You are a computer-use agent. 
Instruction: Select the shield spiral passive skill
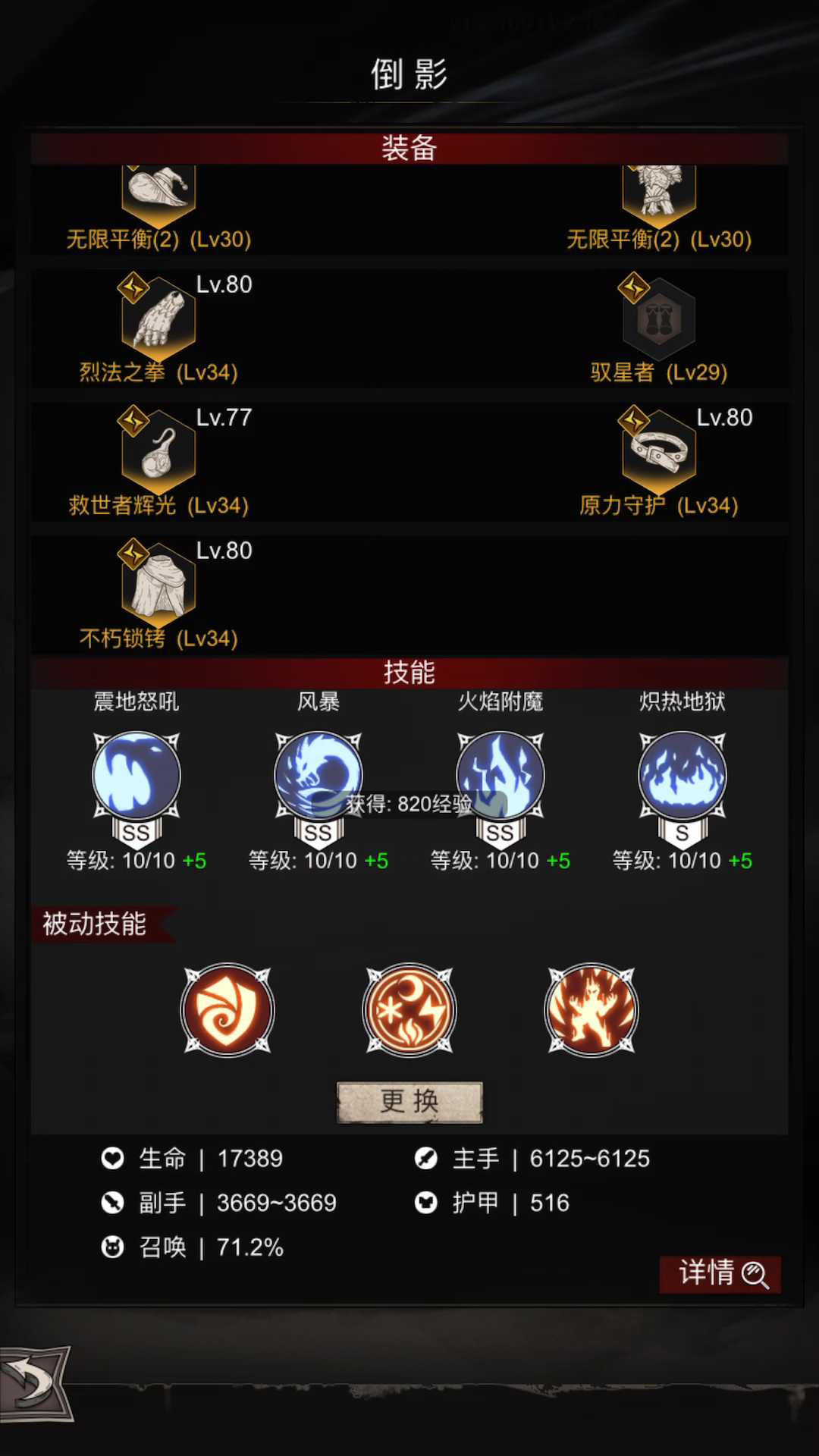coord(227,1010)
